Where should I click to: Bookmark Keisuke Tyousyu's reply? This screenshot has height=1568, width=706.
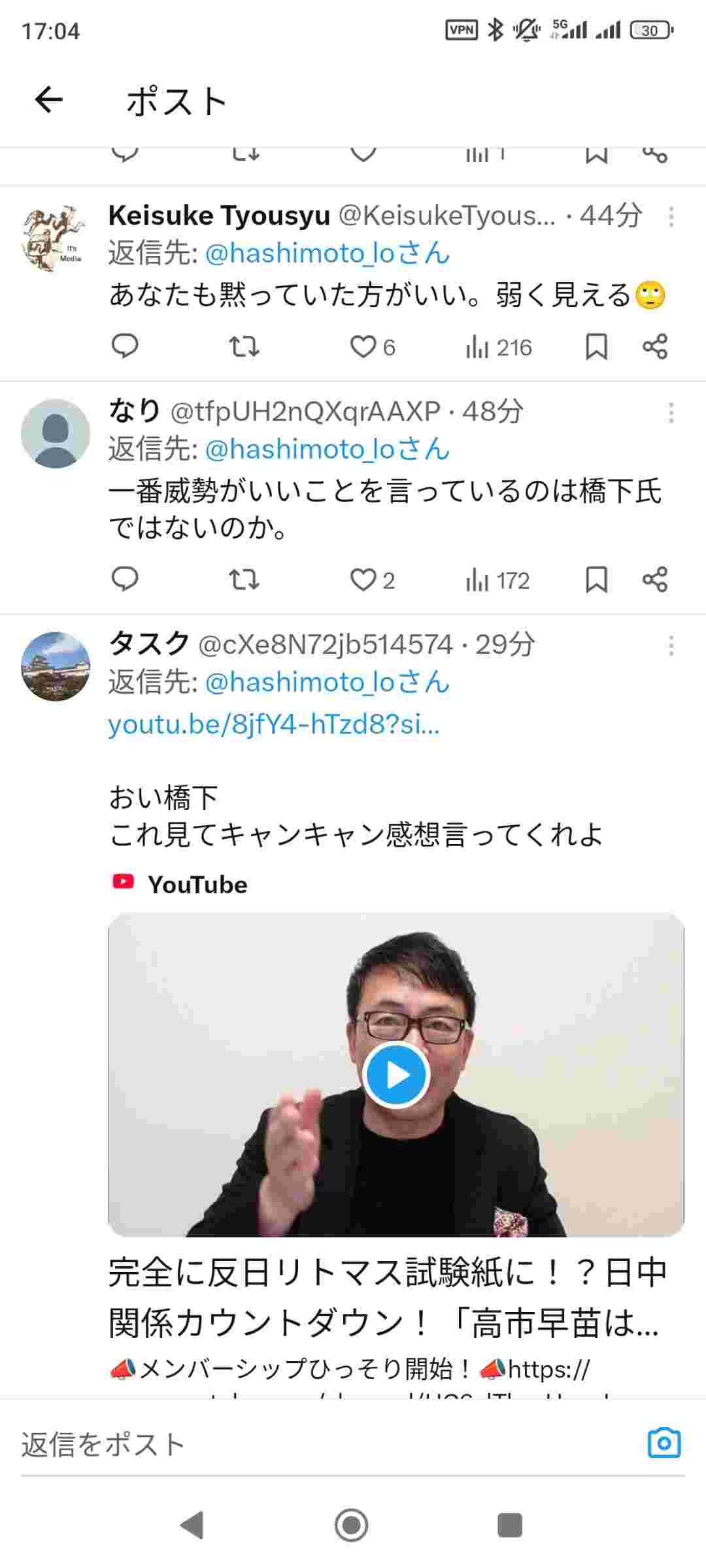tap(596, 347)
